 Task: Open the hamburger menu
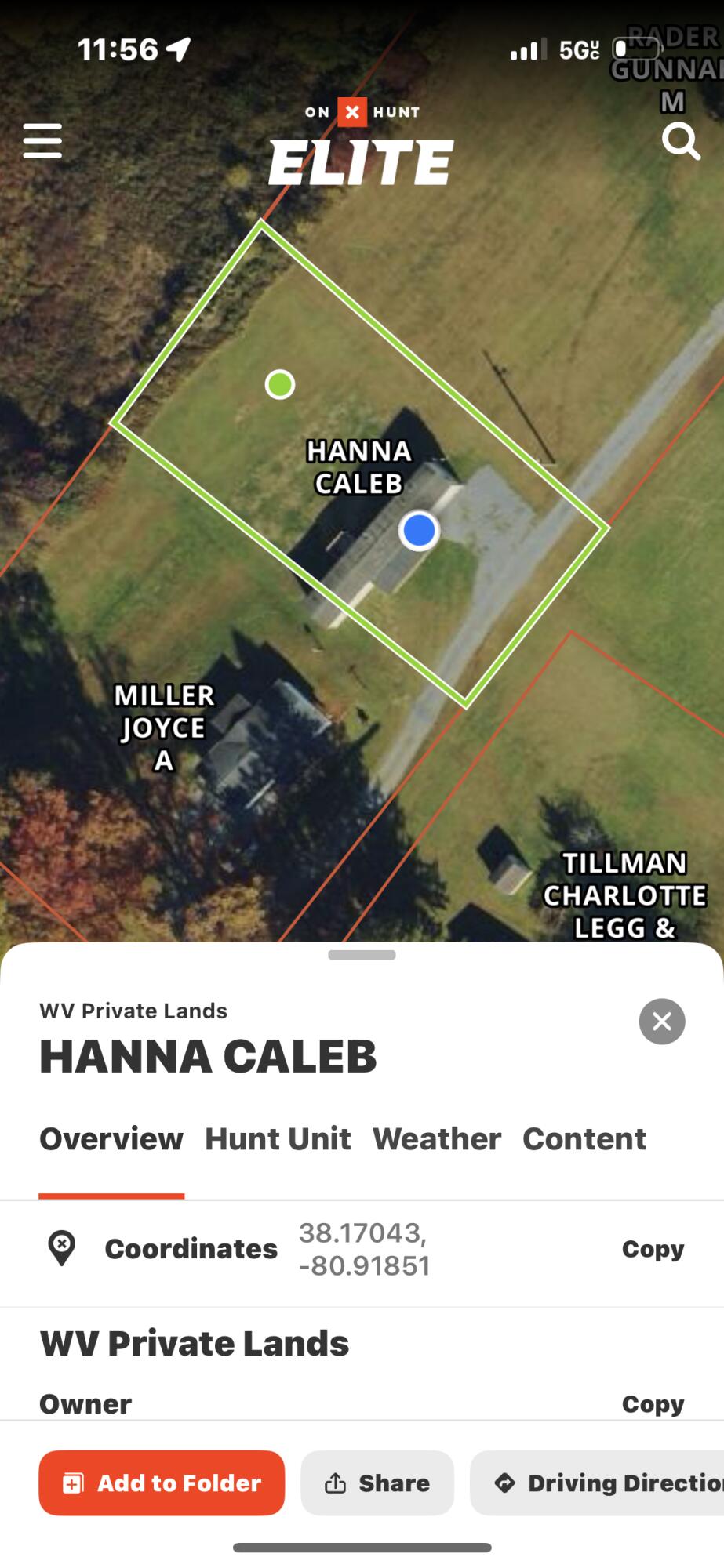pyautogui.click(x=42, y=141)
